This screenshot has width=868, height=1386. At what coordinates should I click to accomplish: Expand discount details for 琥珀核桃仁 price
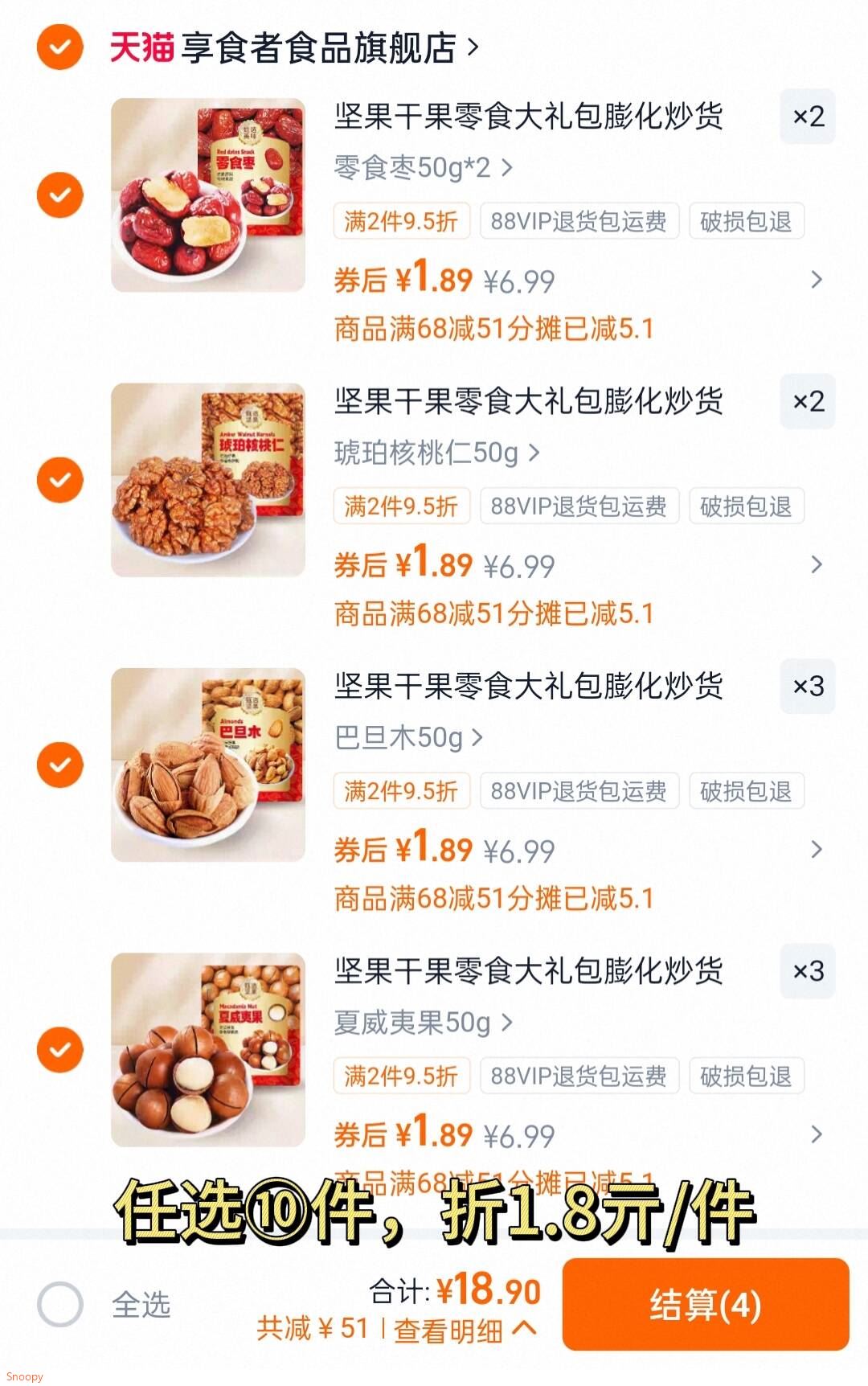point(817,564)
